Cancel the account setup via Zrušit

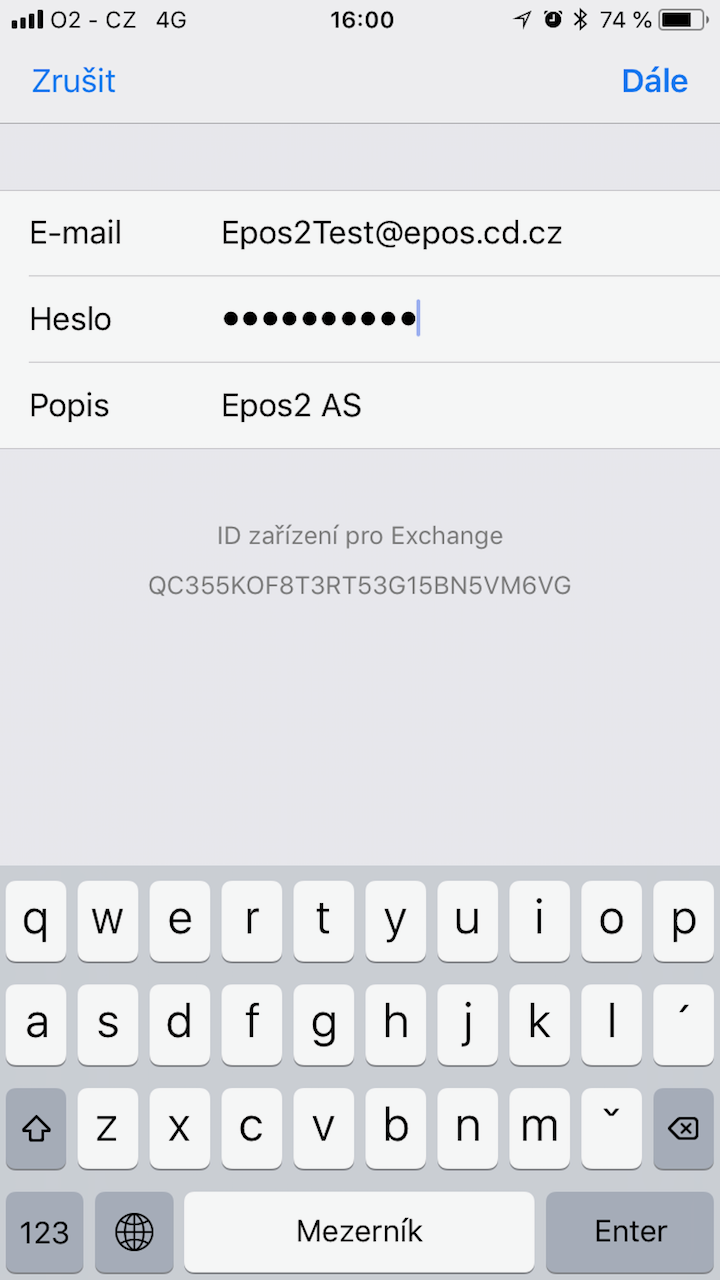[x=74, y=81]
